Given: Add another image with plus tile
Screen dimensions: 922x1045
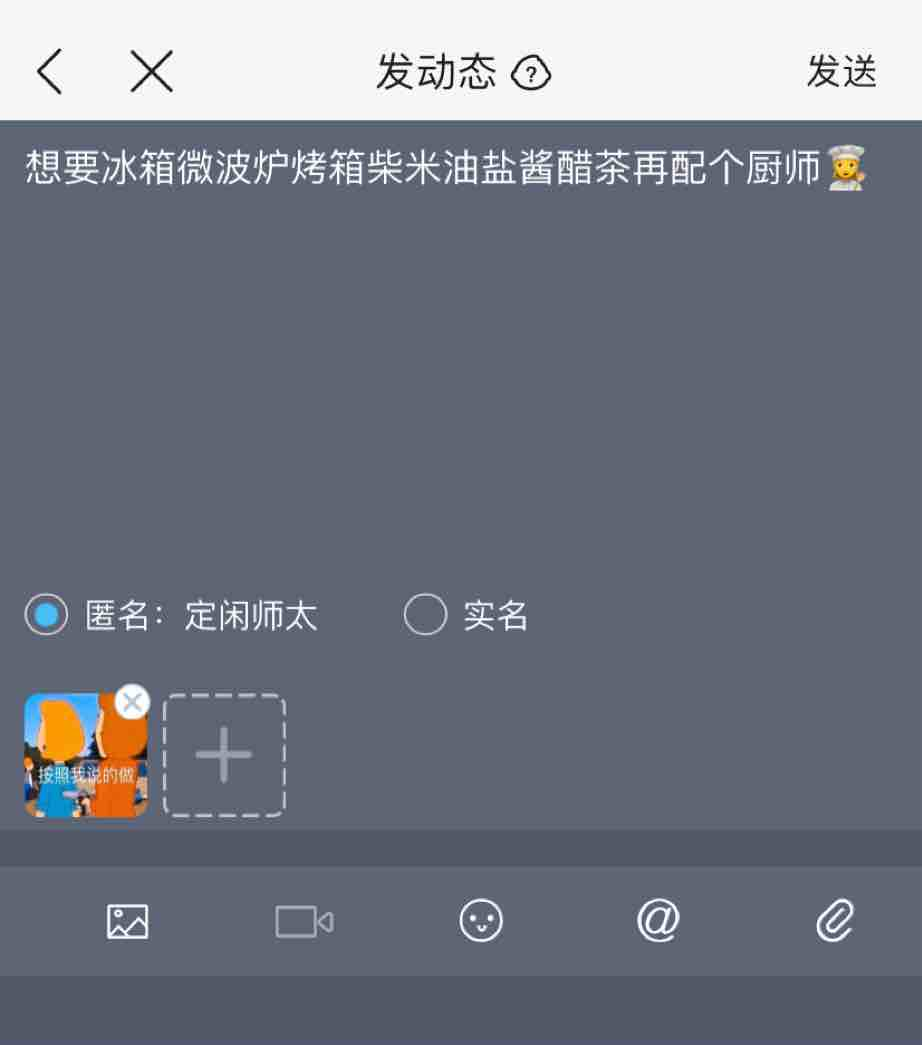Looking at the screenshot, I should (224, 755).
